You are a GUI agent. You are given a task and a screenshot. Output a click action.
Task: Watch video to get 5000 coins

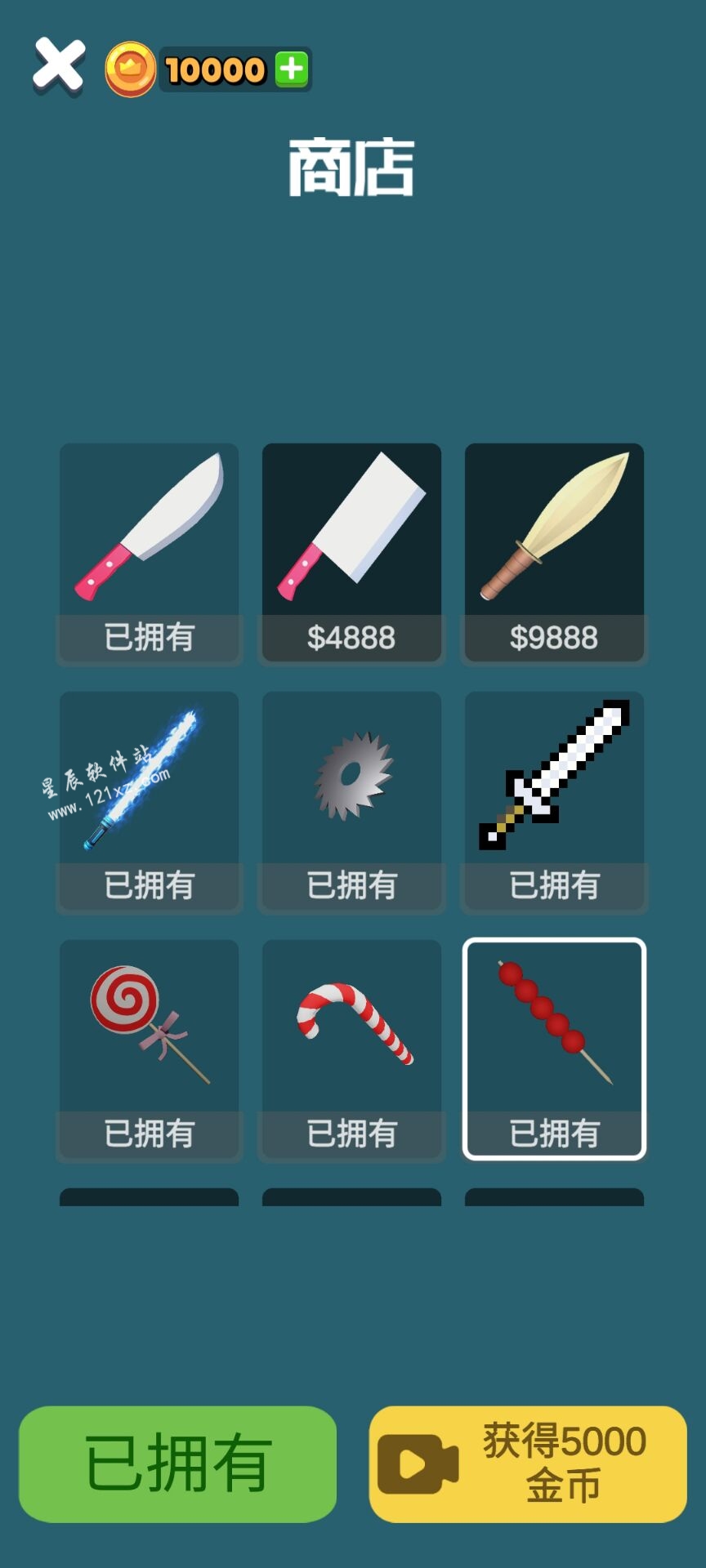point(528,1463)
